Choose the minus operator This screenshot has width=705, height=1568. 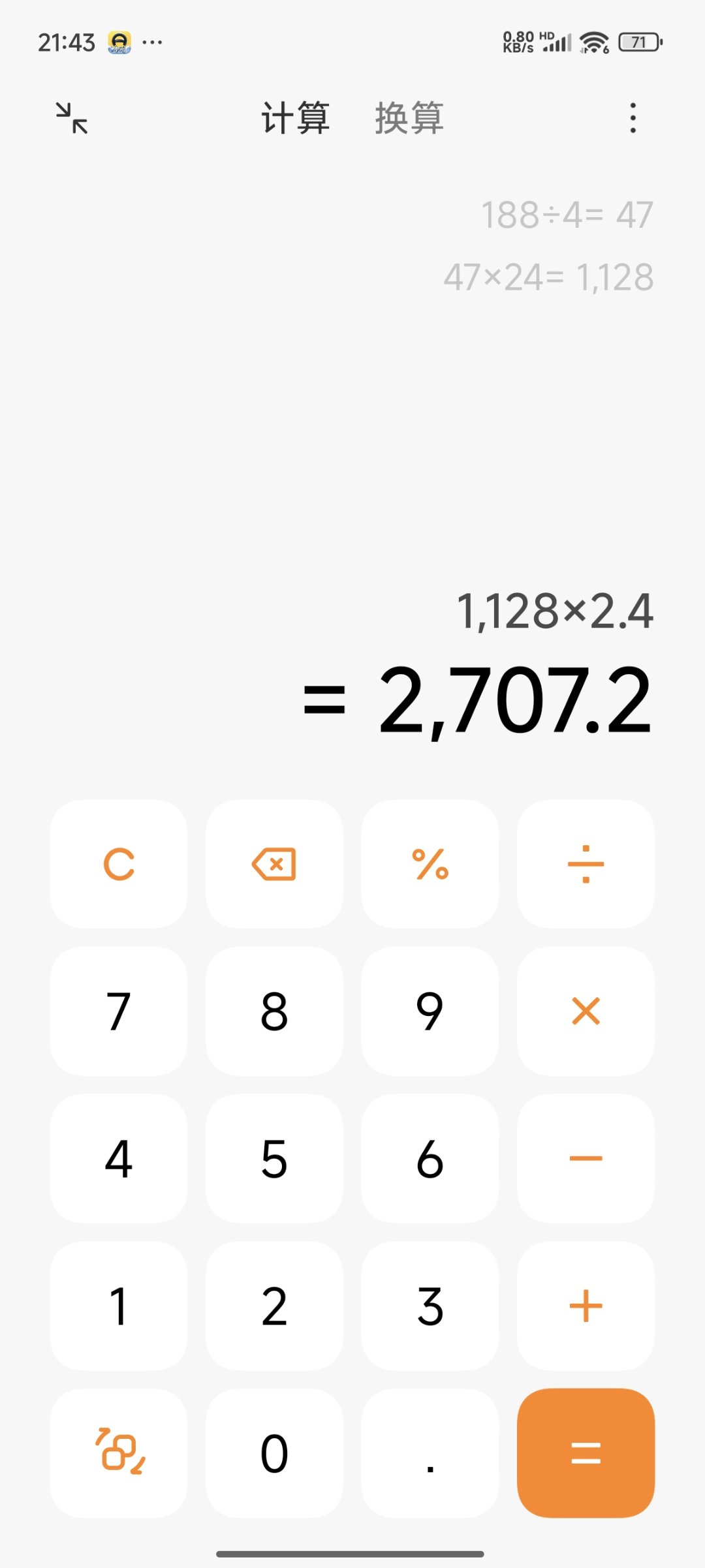(x=586, y=1158)
